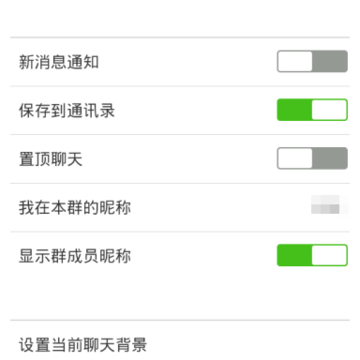Open 我在本群的昵称 row

180,207
